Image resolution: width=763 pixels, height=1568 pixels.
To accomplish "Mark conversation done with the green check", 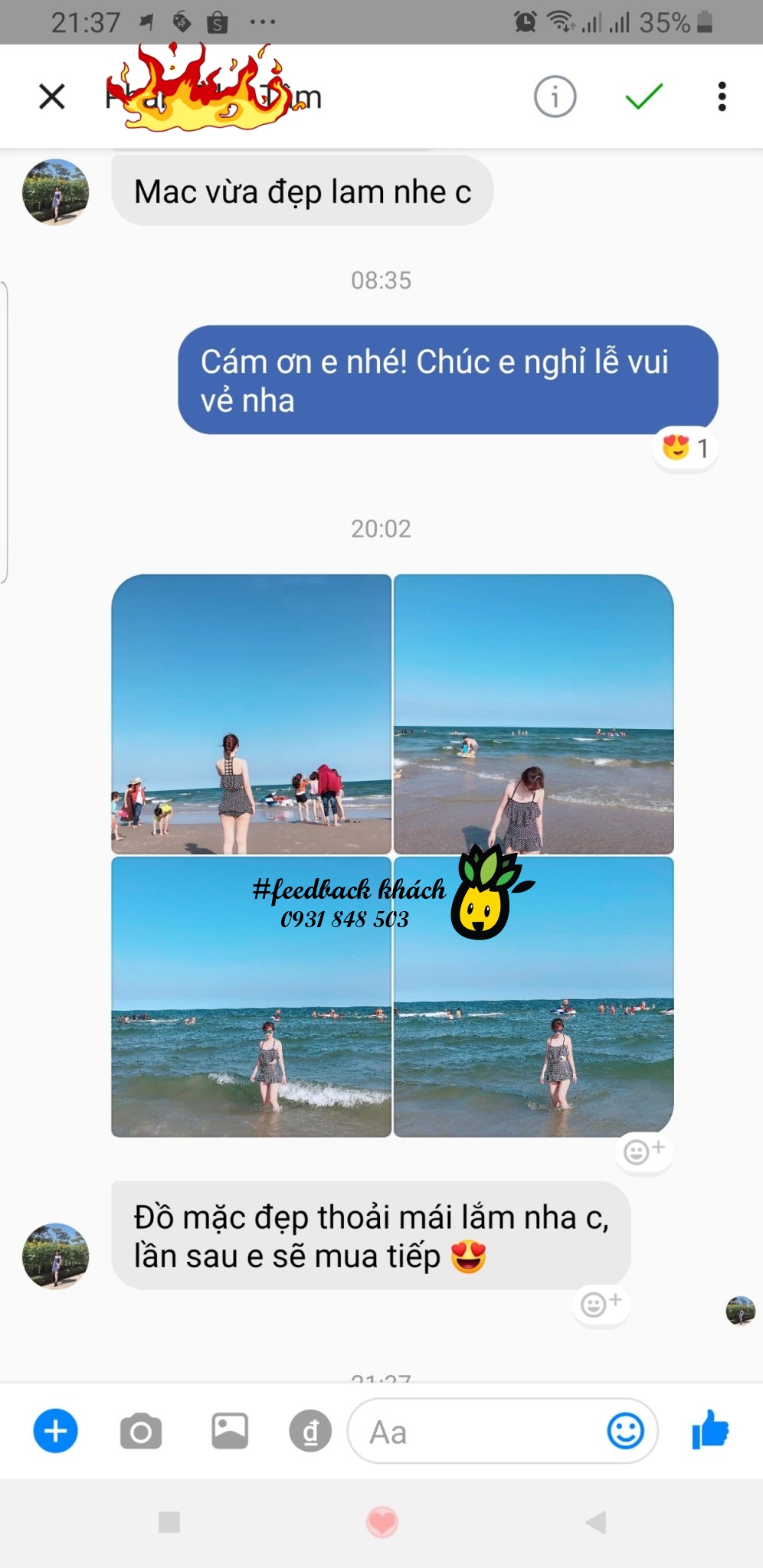I will [x=643, y=96].
